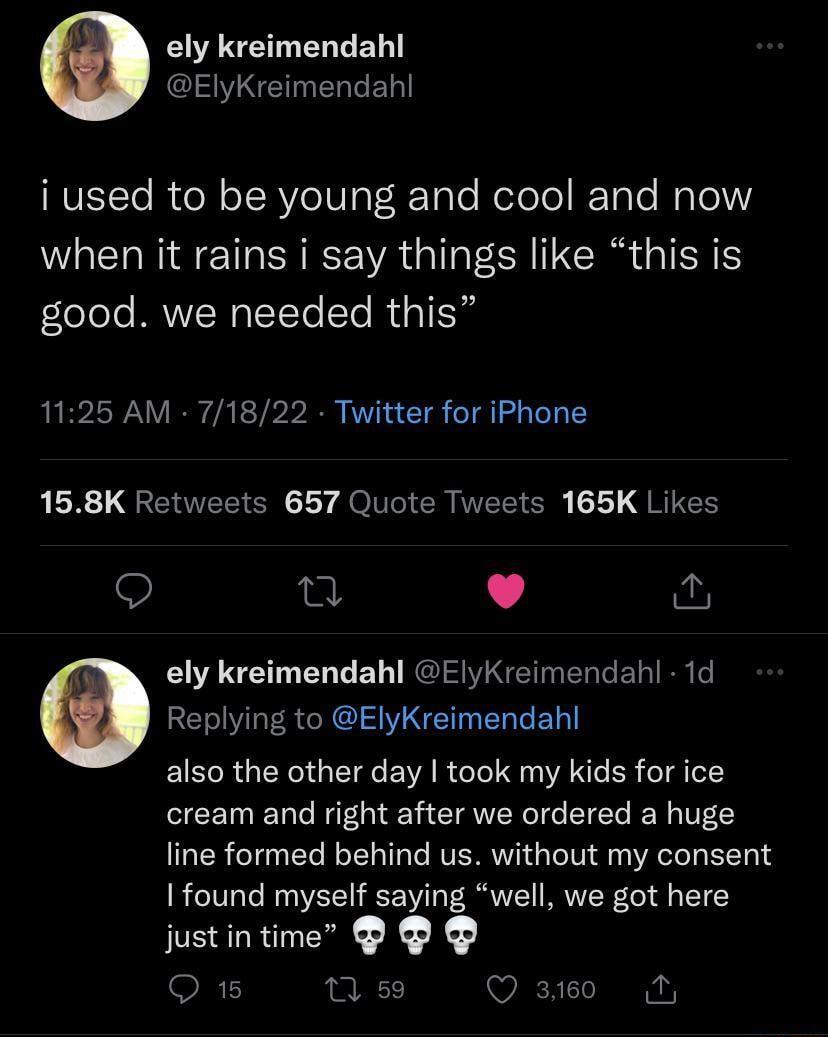This screenshot has width=828, height=1037.
Task: Click the @ElyKreimendahl handle under the name
Action: tap(290, 87)
